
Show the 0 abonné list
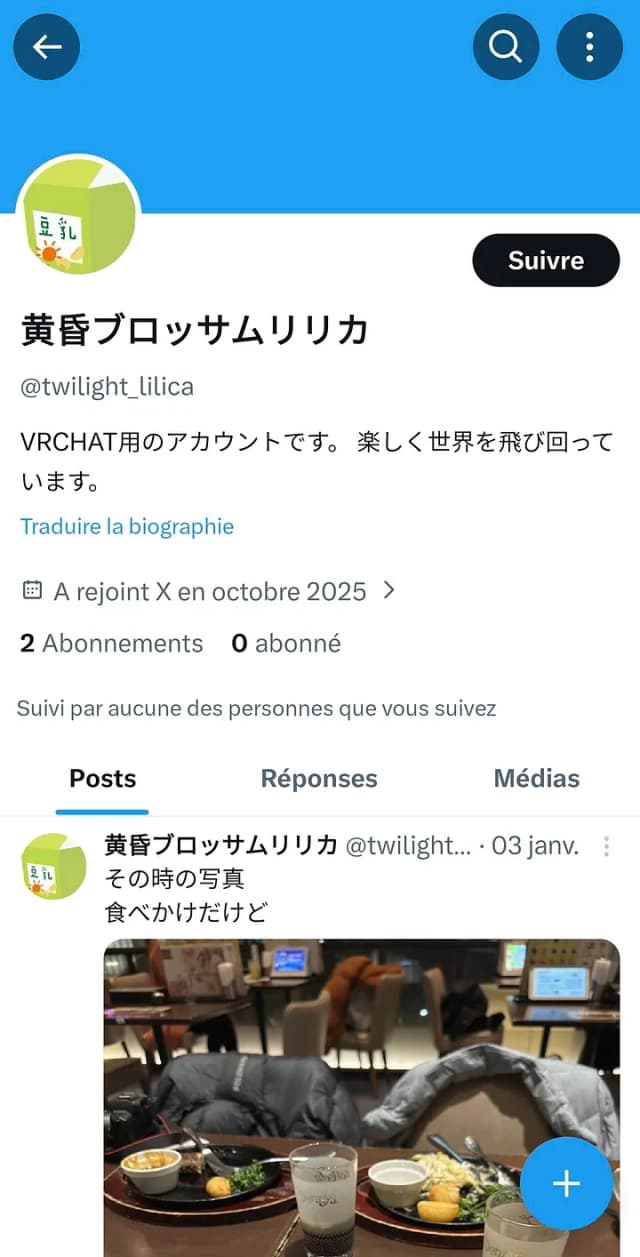tap(286, 644)
